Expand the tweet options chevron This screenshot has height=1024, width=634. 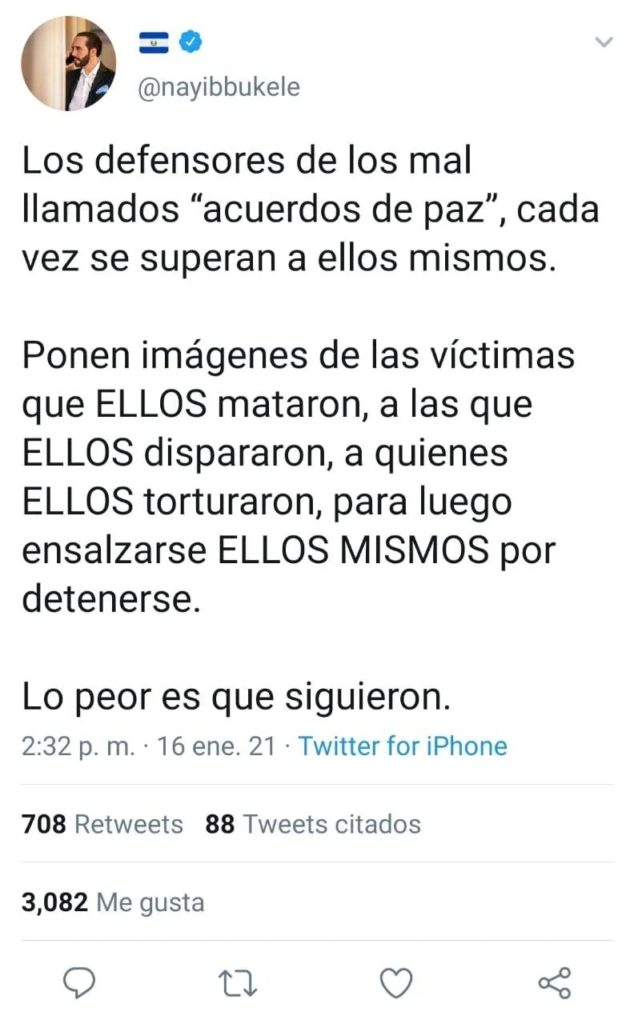point(603,42)
